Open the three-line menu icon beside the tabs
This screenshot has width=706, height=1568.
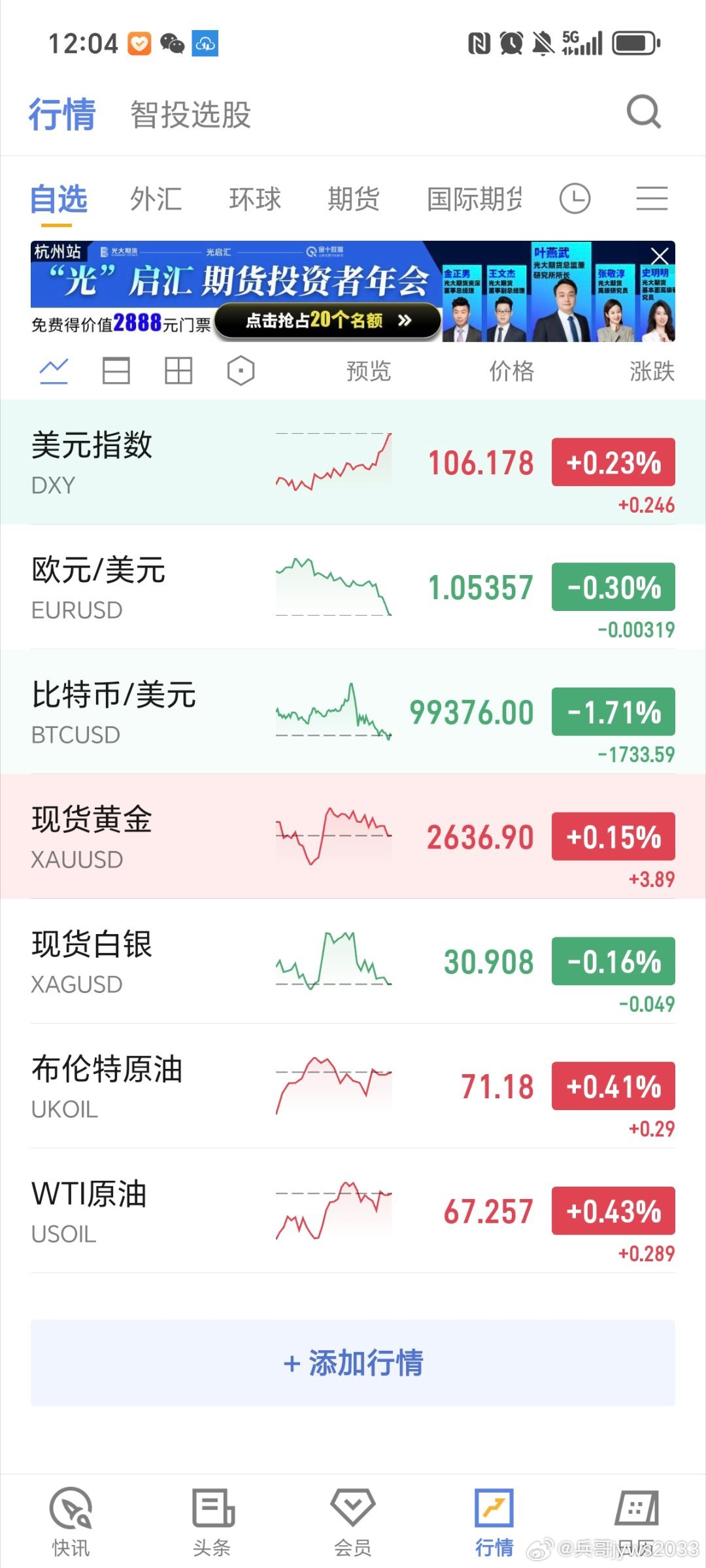(652, 198)
